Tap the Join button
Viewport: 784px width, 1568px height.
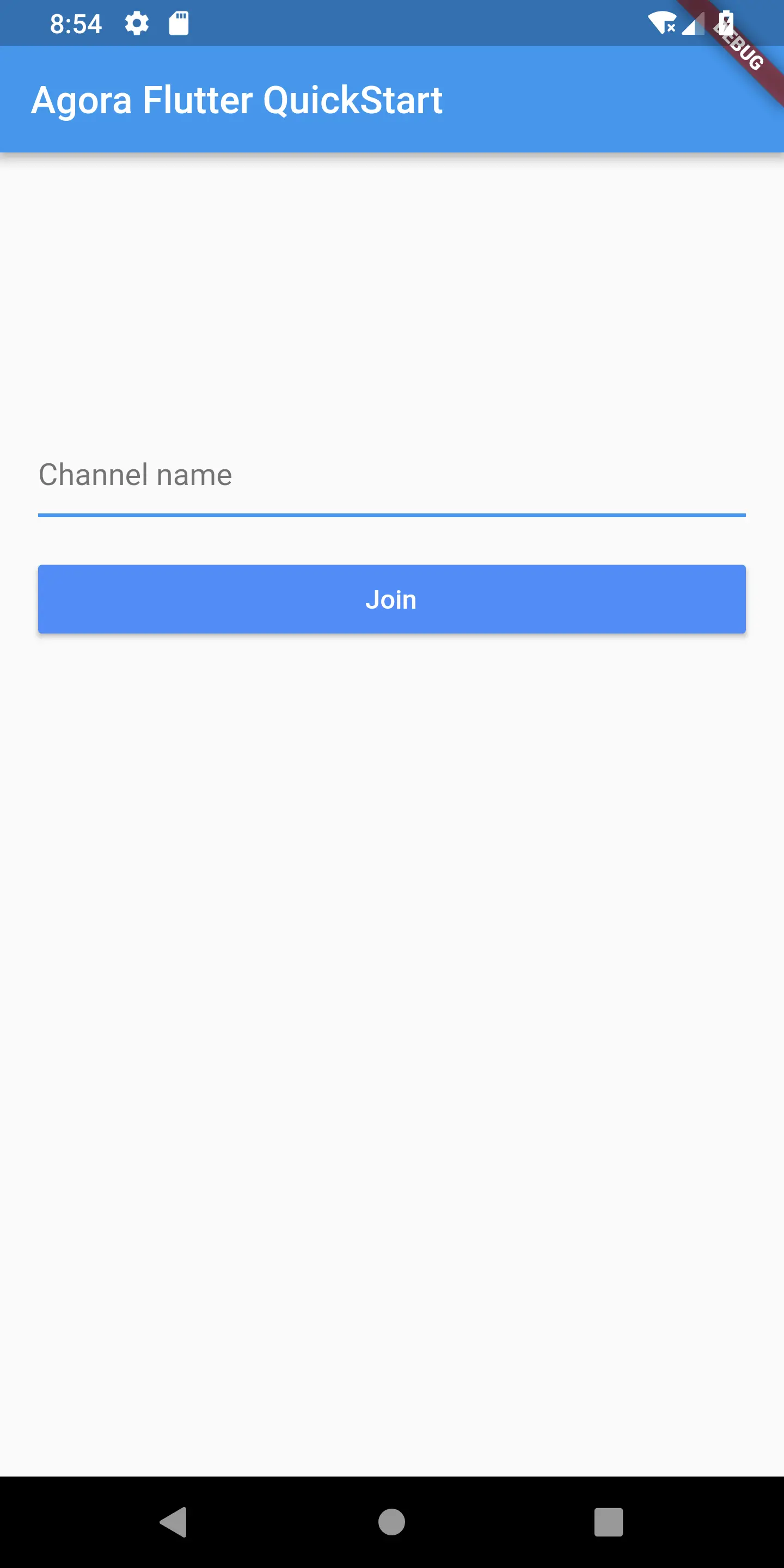point(391,599)
